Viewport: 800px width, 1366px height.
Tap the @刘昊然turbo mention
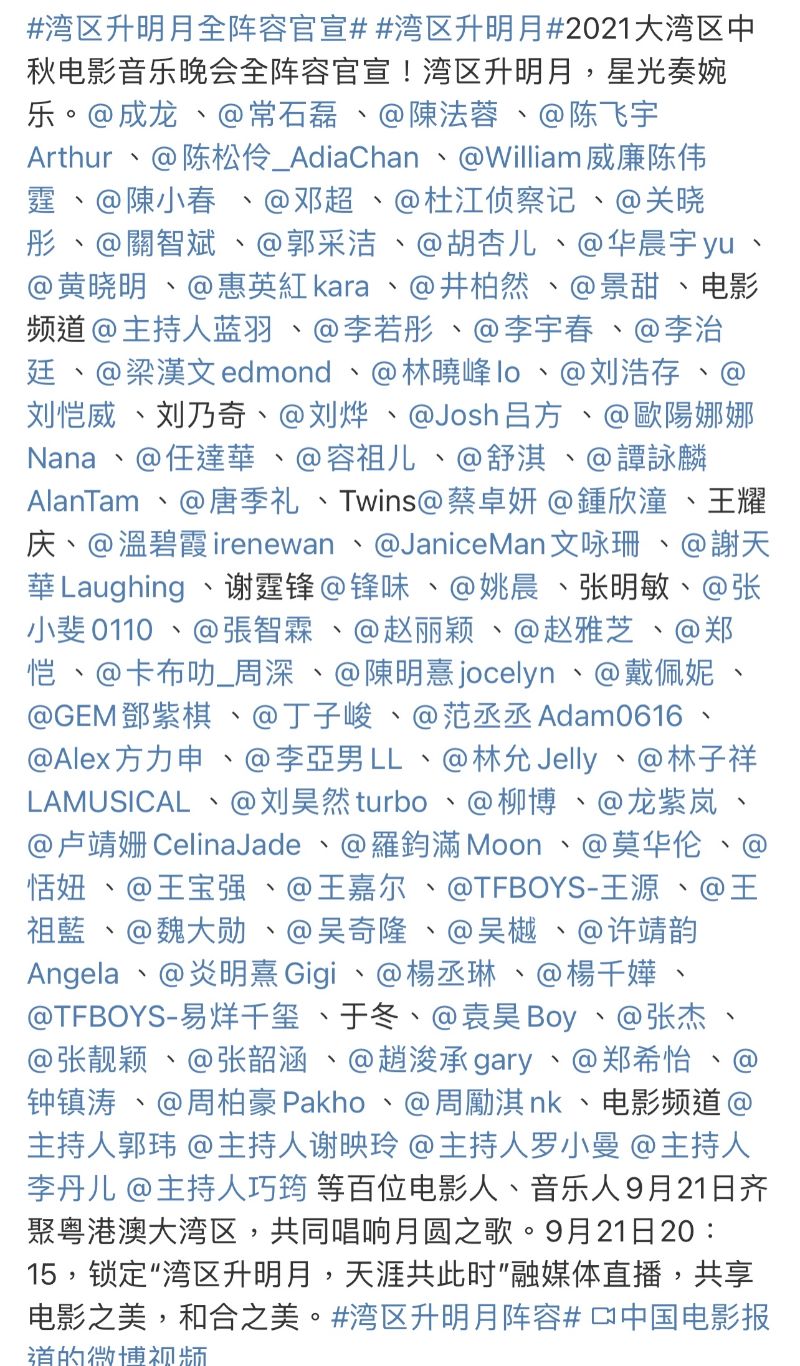point(329,802)
